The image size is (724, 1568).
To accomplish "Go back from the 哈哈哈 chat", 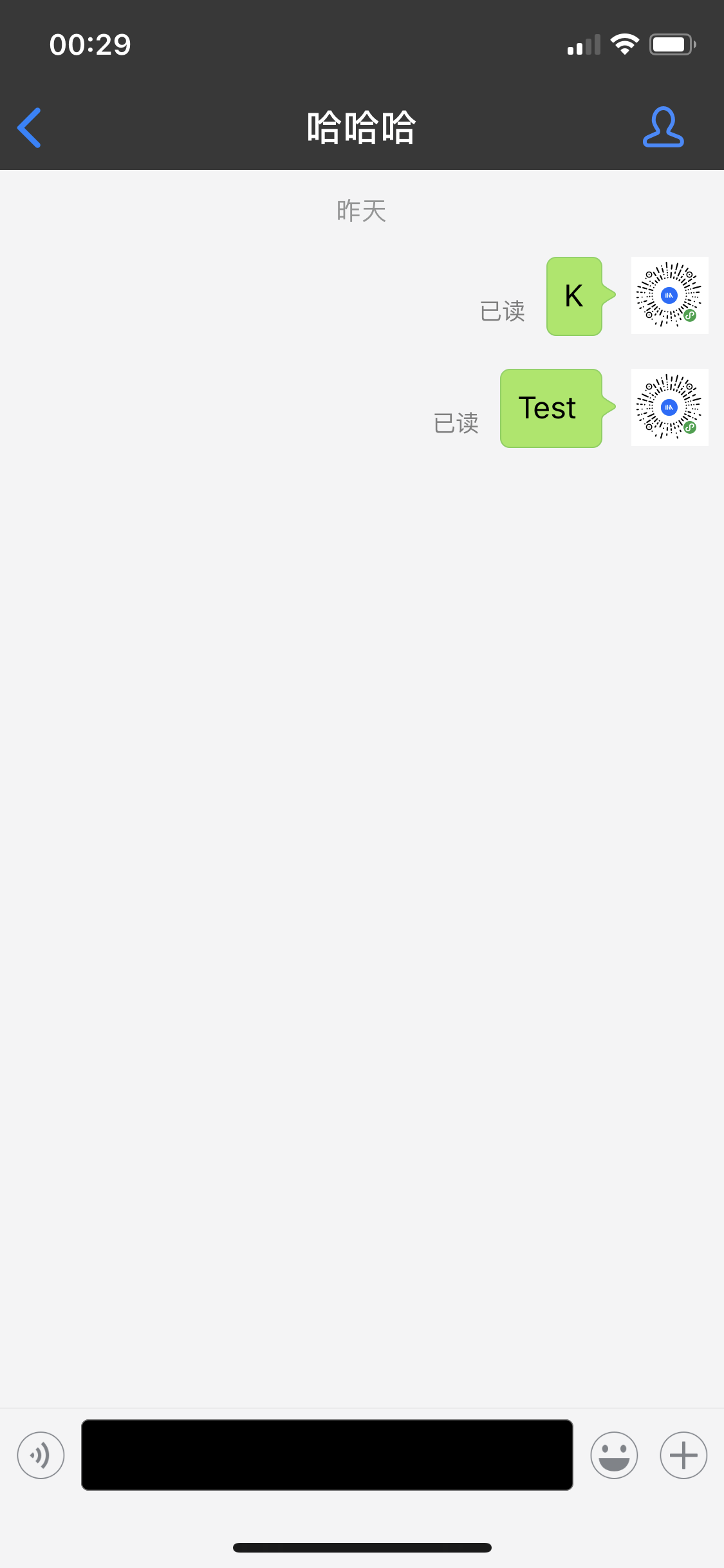I will 30,127.
